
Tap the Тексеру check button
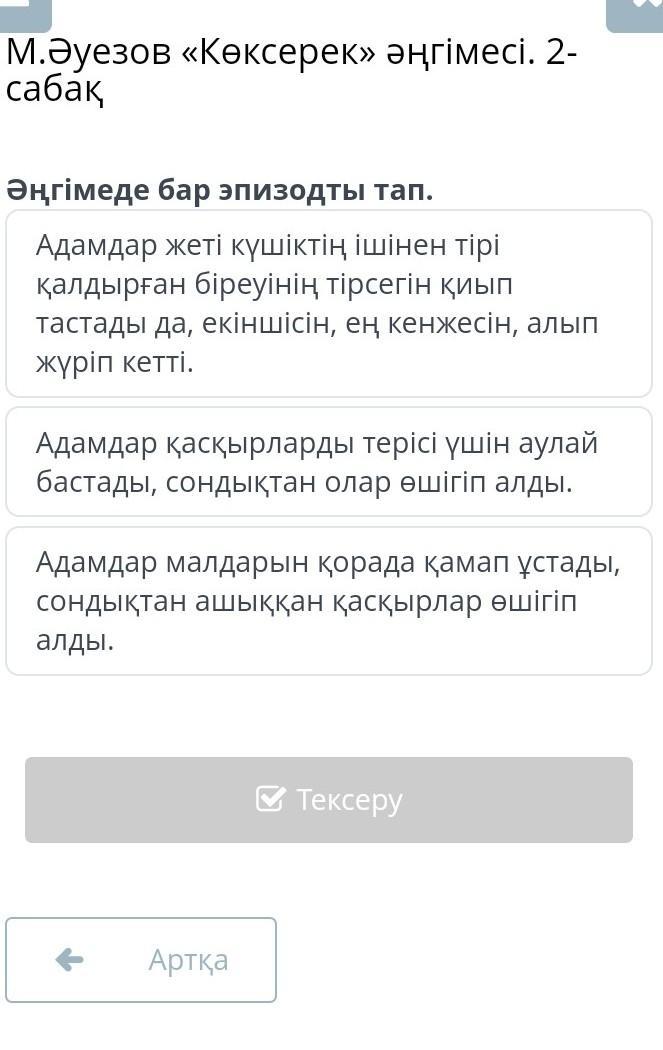tap(329, 800)
